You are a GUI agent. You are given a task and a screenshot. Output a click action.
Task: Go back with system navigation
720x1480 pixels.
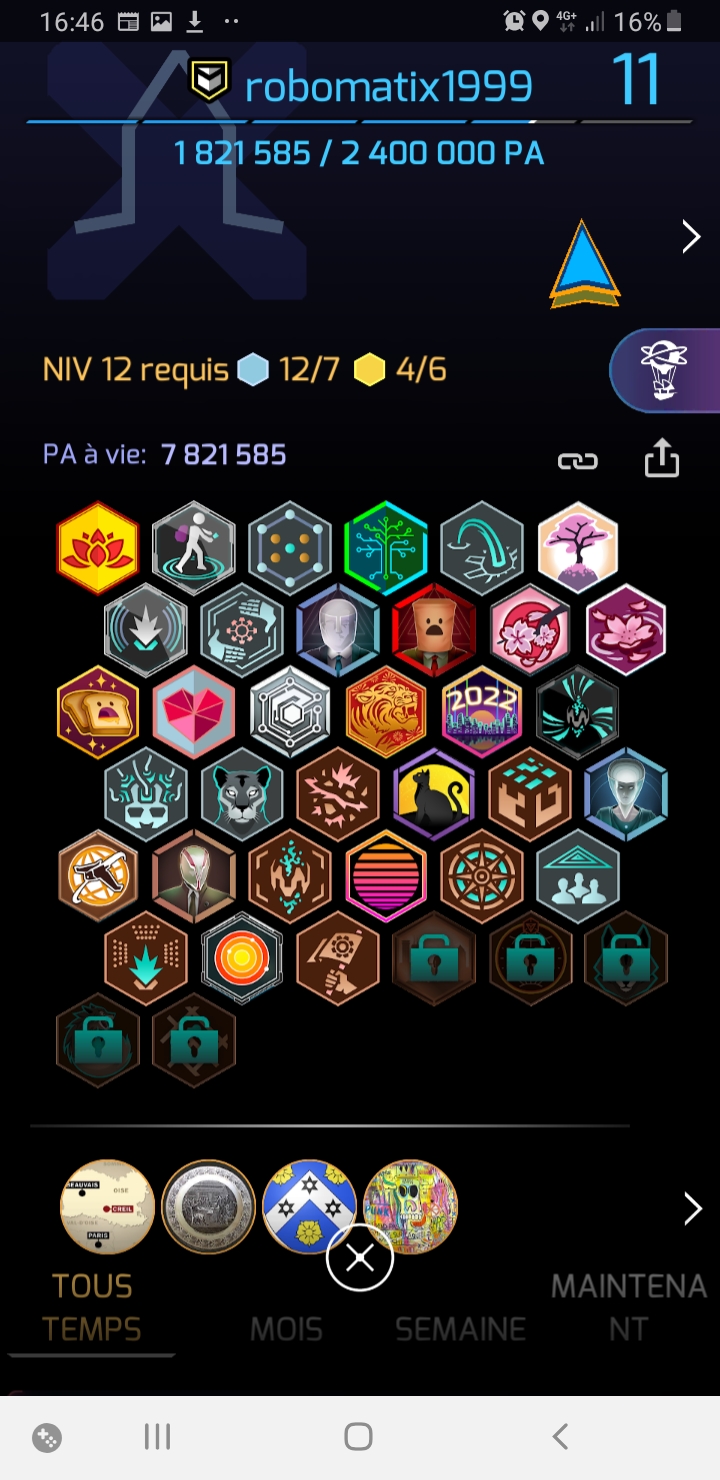click(560, 1437)
